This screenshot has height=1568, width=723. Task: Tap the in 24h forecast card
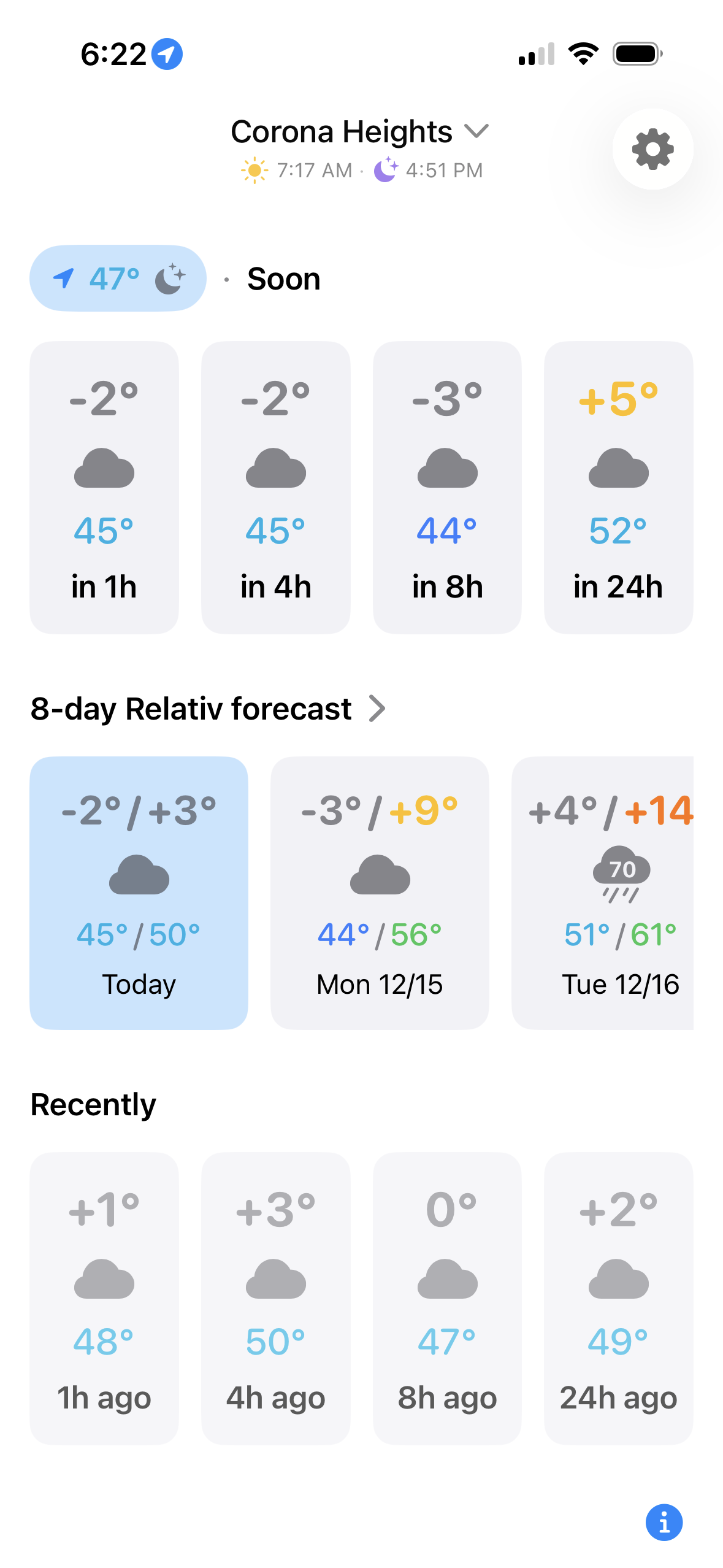pos(618,488)
